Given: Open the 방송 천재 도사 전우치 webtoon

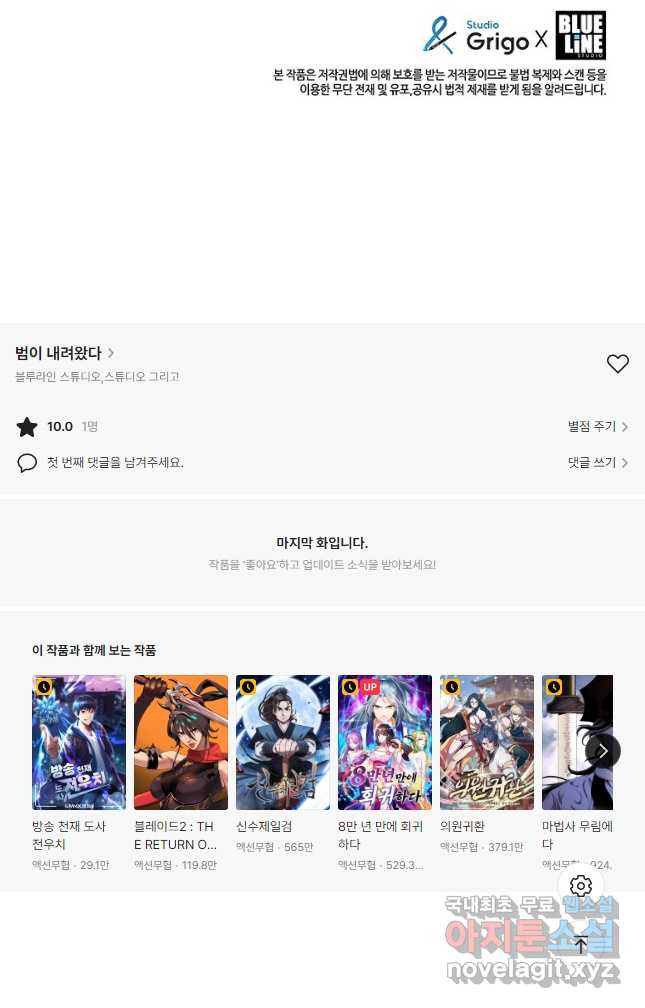Looking at the screenshot, I should tap(79, 742).
